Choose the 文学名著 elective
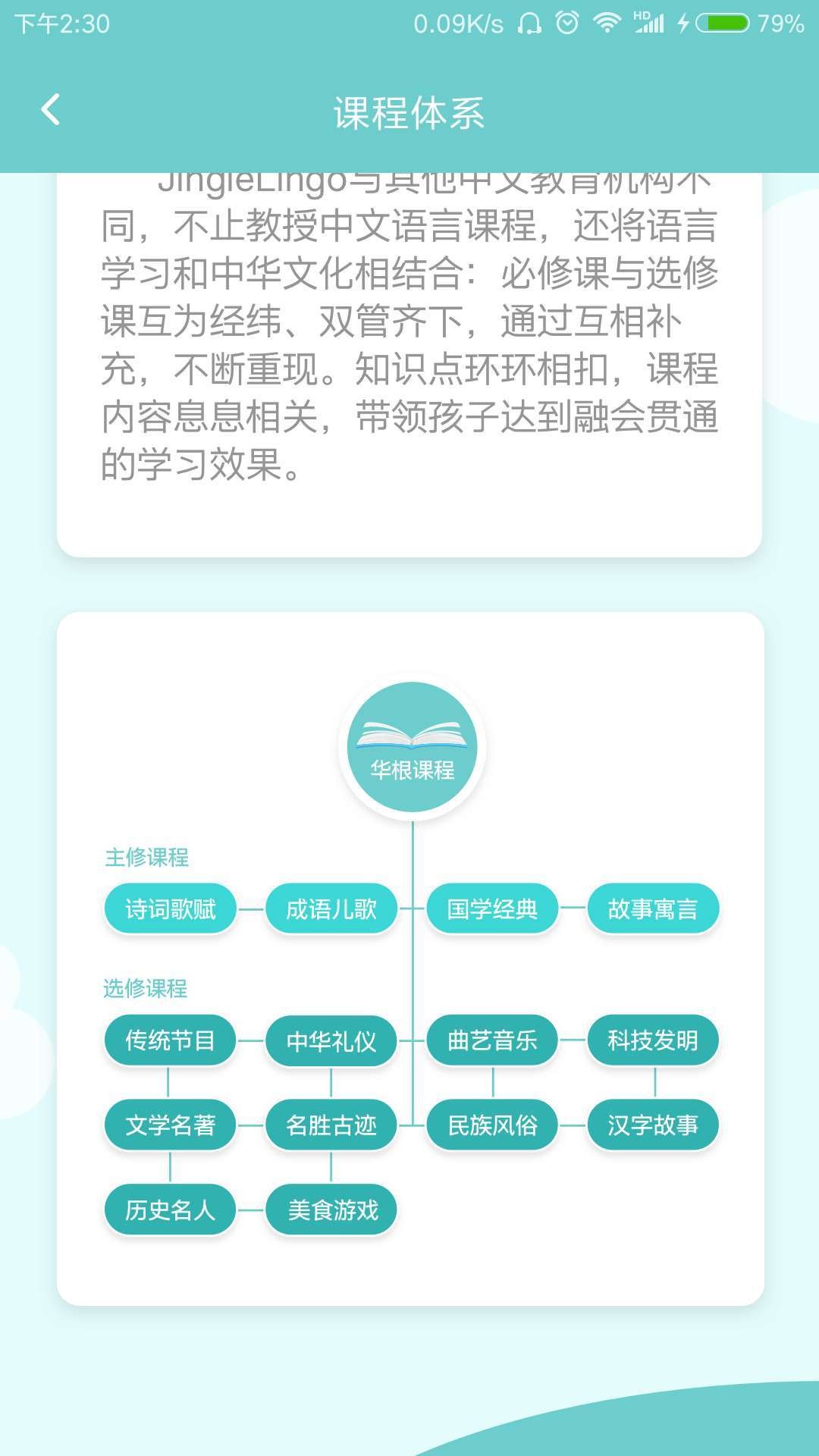 click(170, 1125)
